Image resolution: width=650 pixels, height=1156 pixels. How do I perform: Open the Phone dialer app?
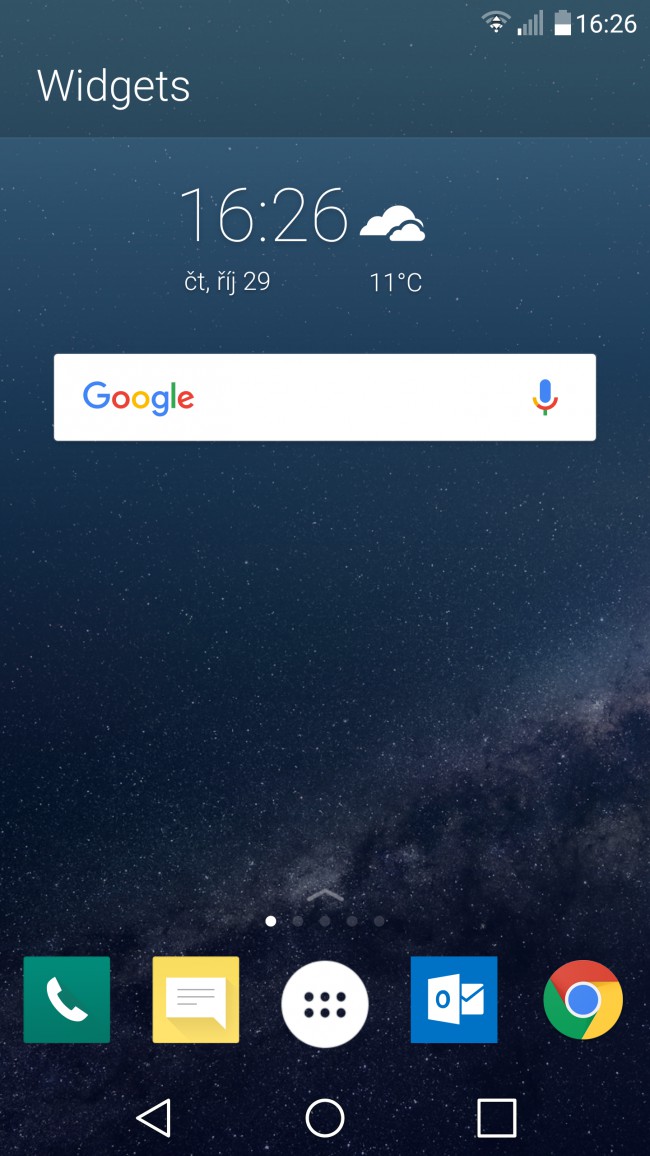[x=67, y=999]
